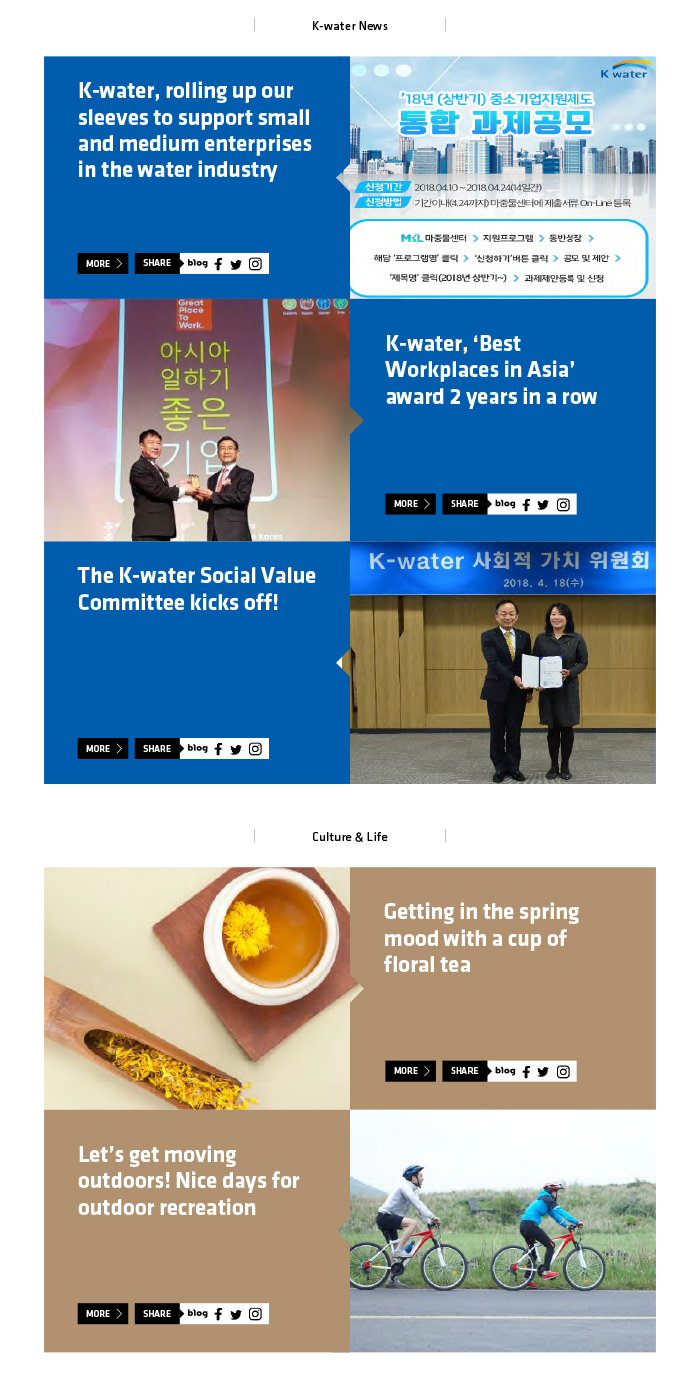Share enterprises support article on Instagram
This screenshot has height=1377, width=700.
tap(255, 264)
